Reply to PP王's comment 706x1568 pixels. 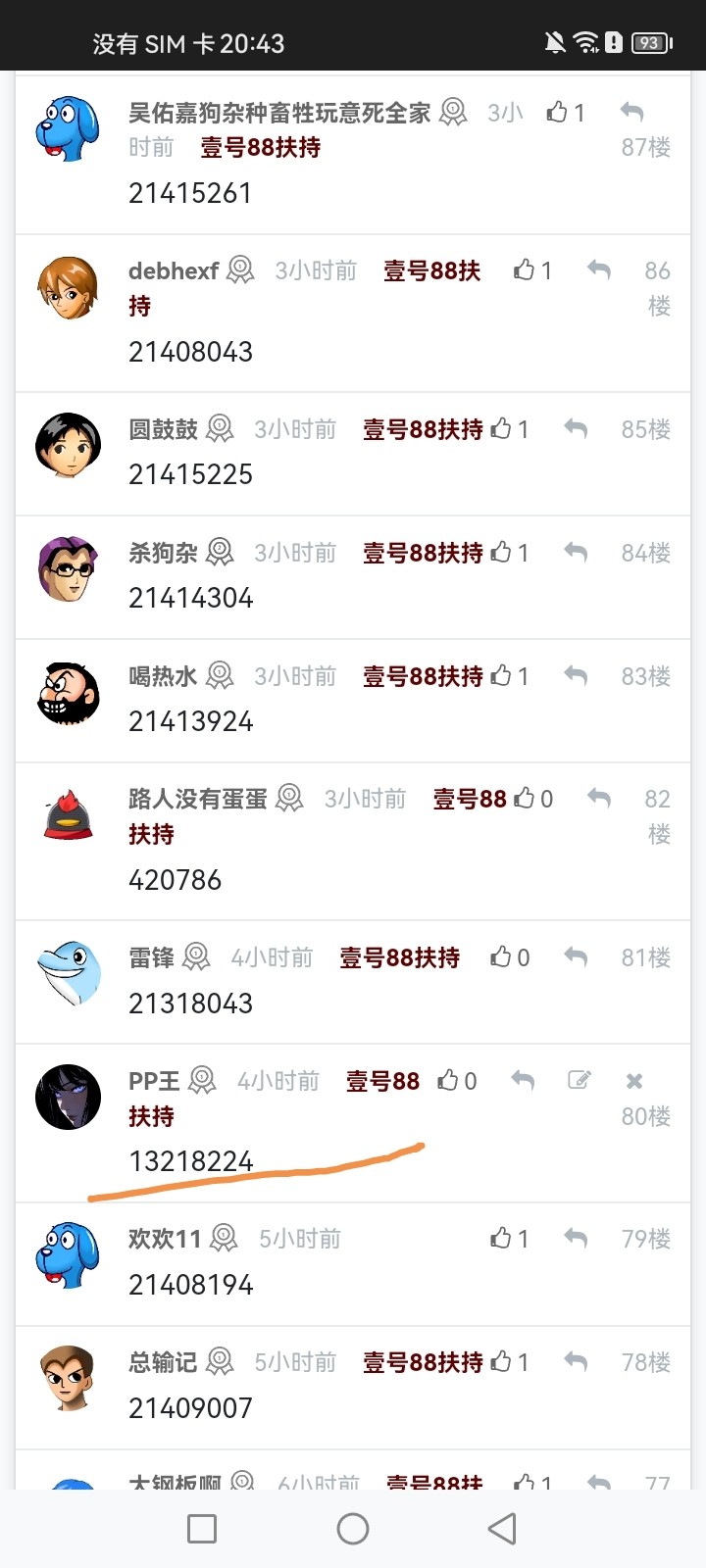(x=523, y=1080)
